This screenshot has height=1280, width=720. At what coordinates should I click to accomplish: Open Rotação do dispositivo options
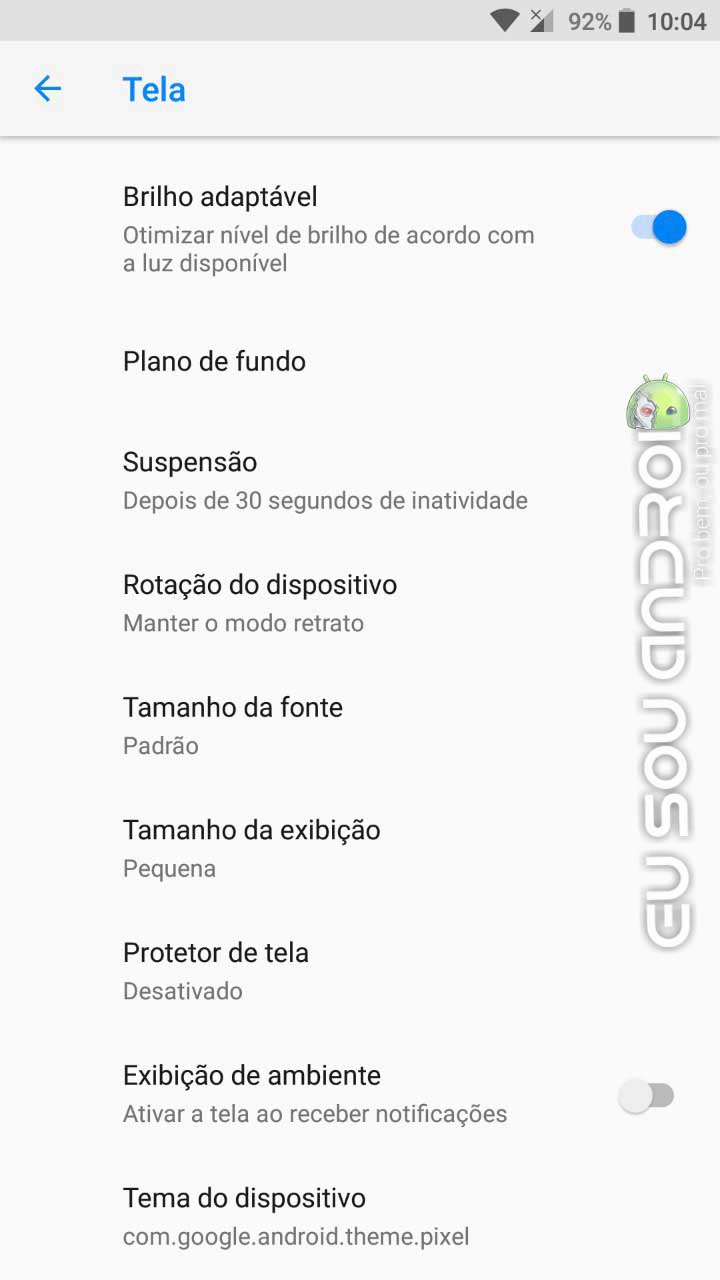[360, 603]
